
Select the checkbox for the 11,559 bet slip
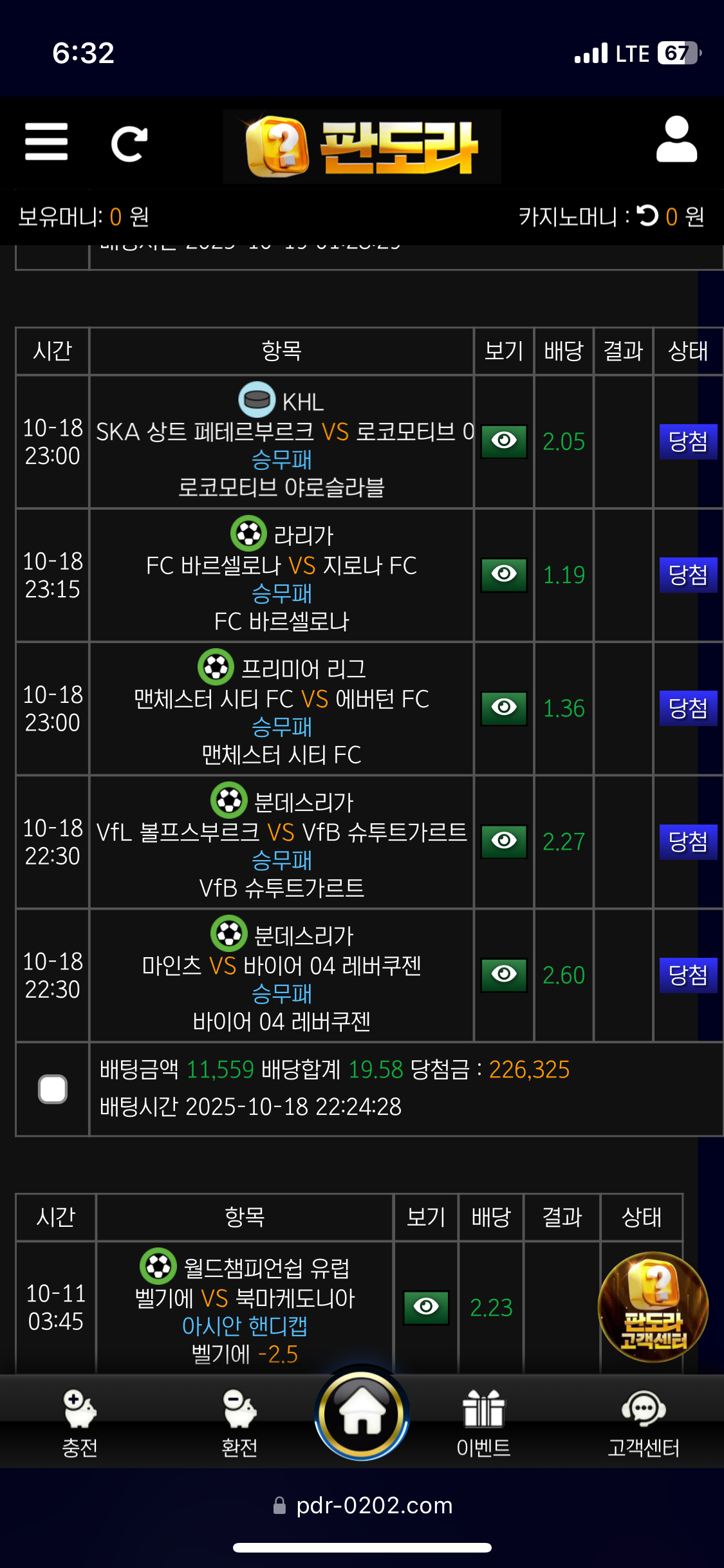53,1089
